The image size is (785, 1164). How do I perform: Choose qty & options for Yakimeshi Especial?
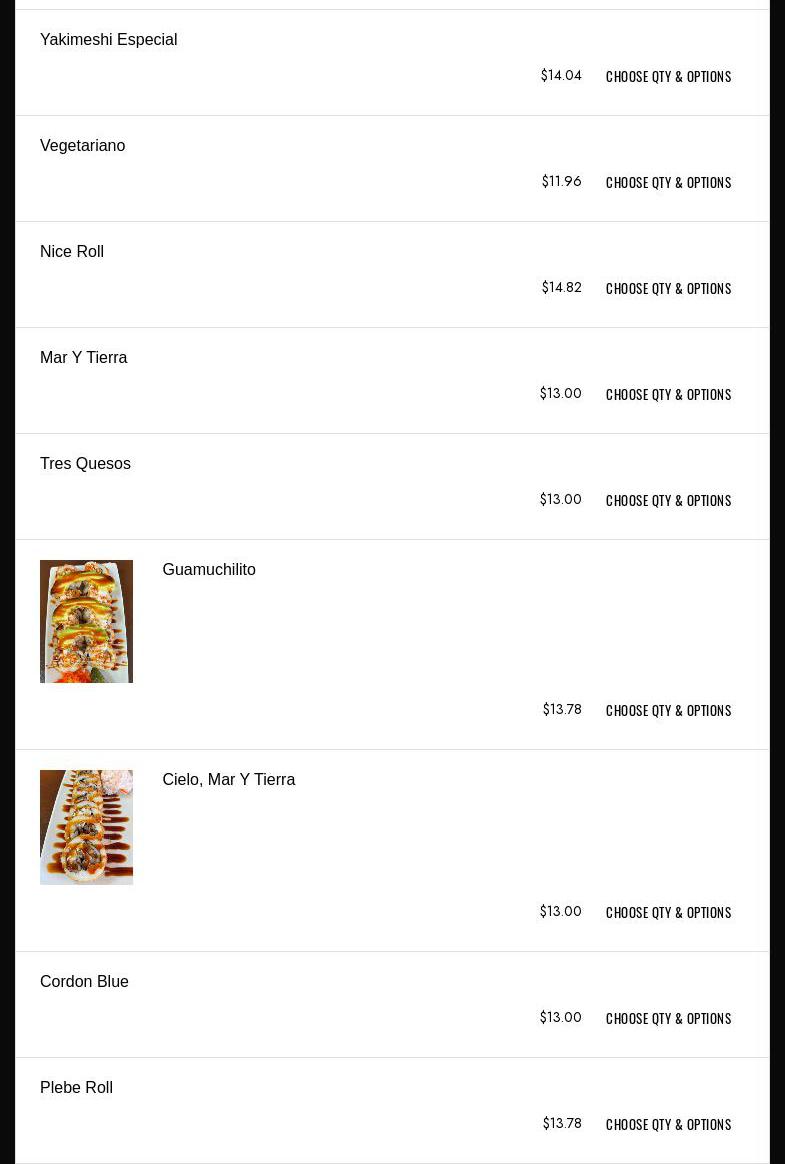(668, 77)
